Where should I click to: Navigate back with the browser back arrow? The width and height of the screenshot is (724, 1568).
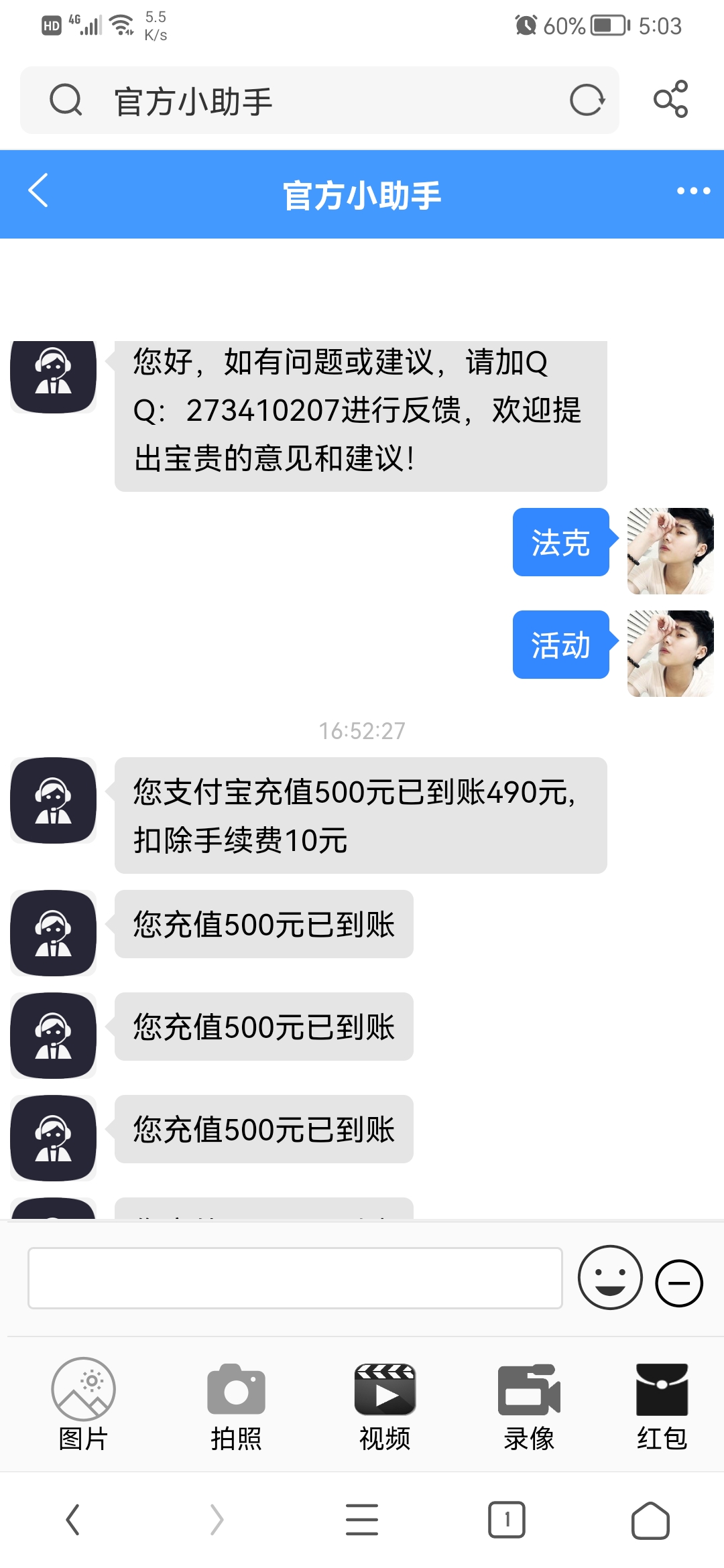pyautogui.click(x=73, y=1520)
